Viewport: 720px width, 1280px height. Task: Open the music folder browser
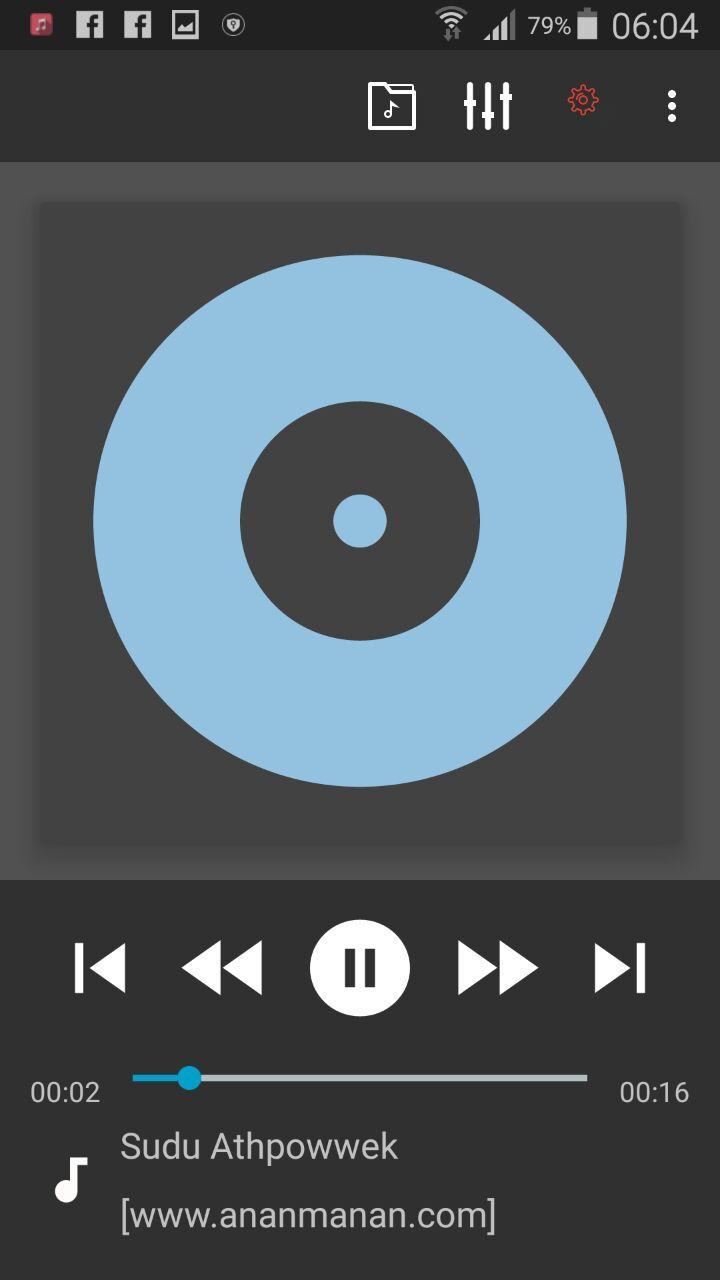click(x=392, y=105)
